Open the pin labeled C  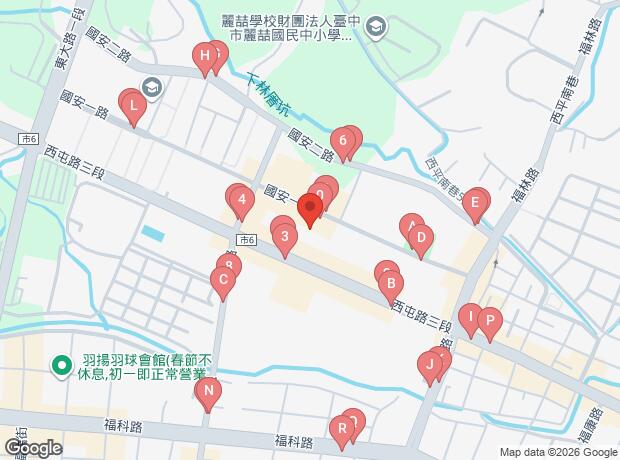point(223,282)
